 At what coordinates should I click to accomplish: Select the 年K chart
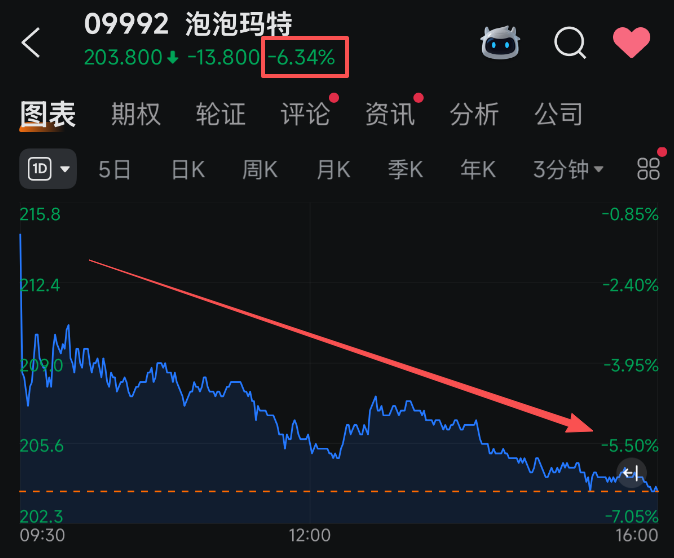(478, 170)
